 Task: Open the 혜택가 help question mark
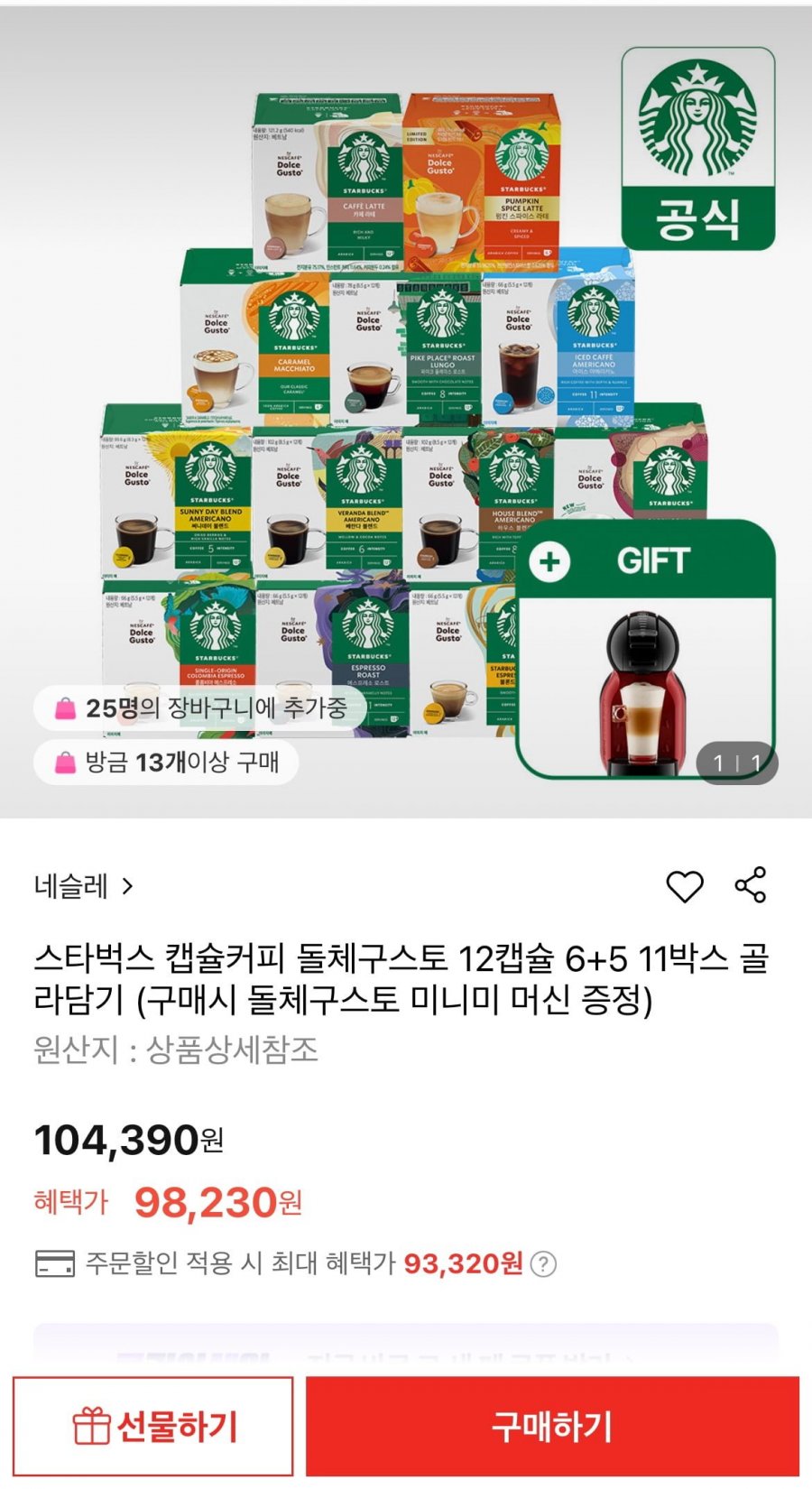[543, 1263]
